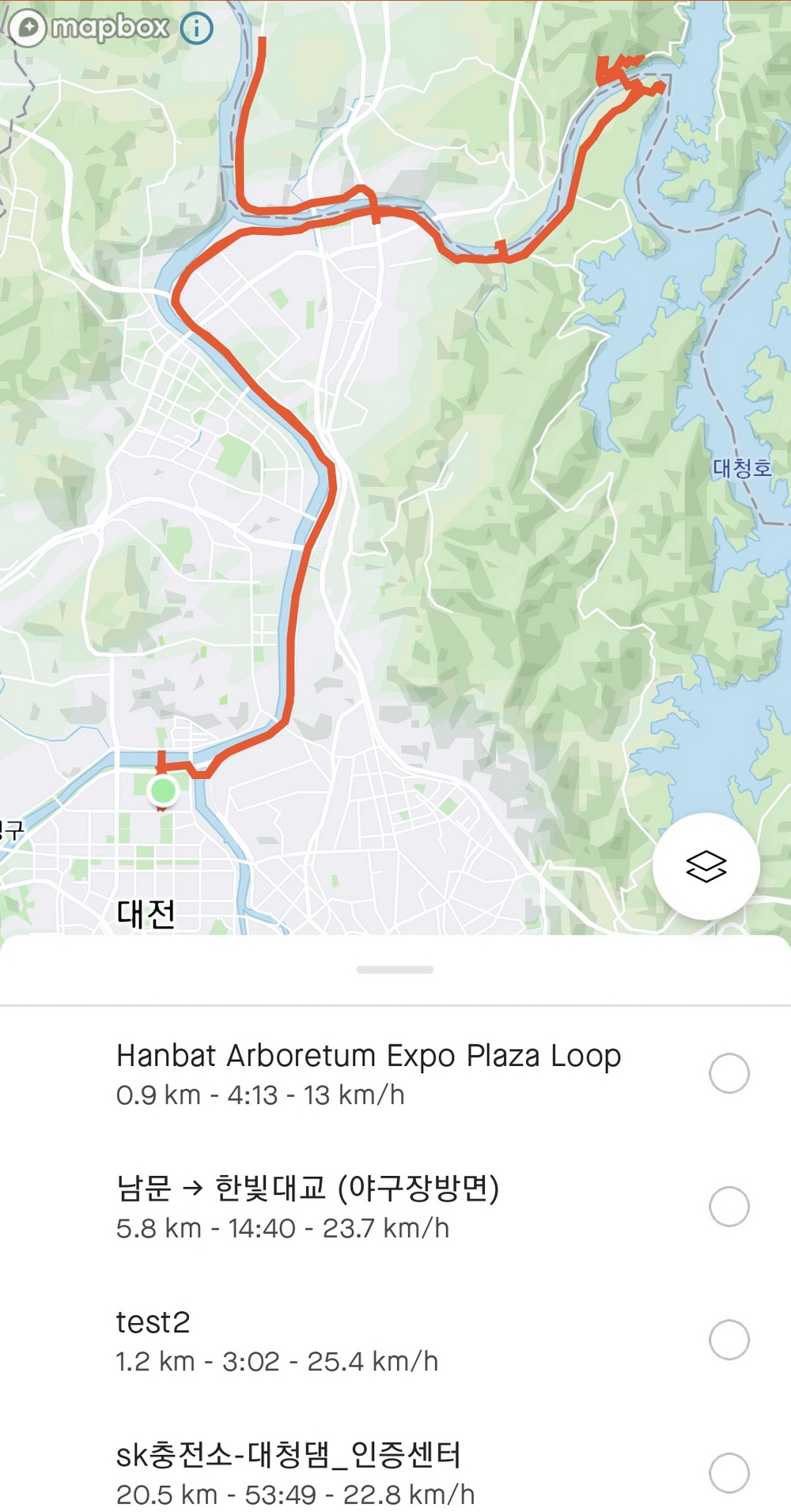This screenshot has height=1512, width=791.
Task: Tap the bottom sheet drag handle
Action: (395, 970)
